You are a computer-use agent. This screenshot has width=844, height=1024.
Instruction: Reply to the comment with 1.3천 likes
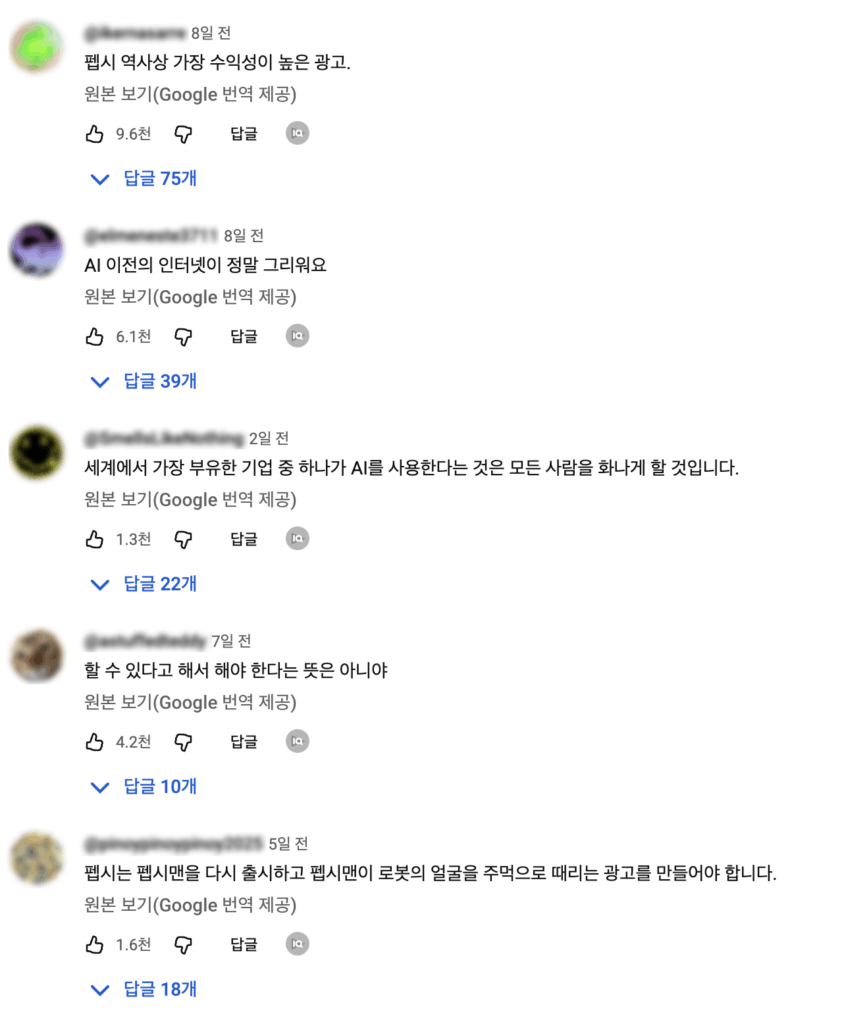(x=244, y=539)
